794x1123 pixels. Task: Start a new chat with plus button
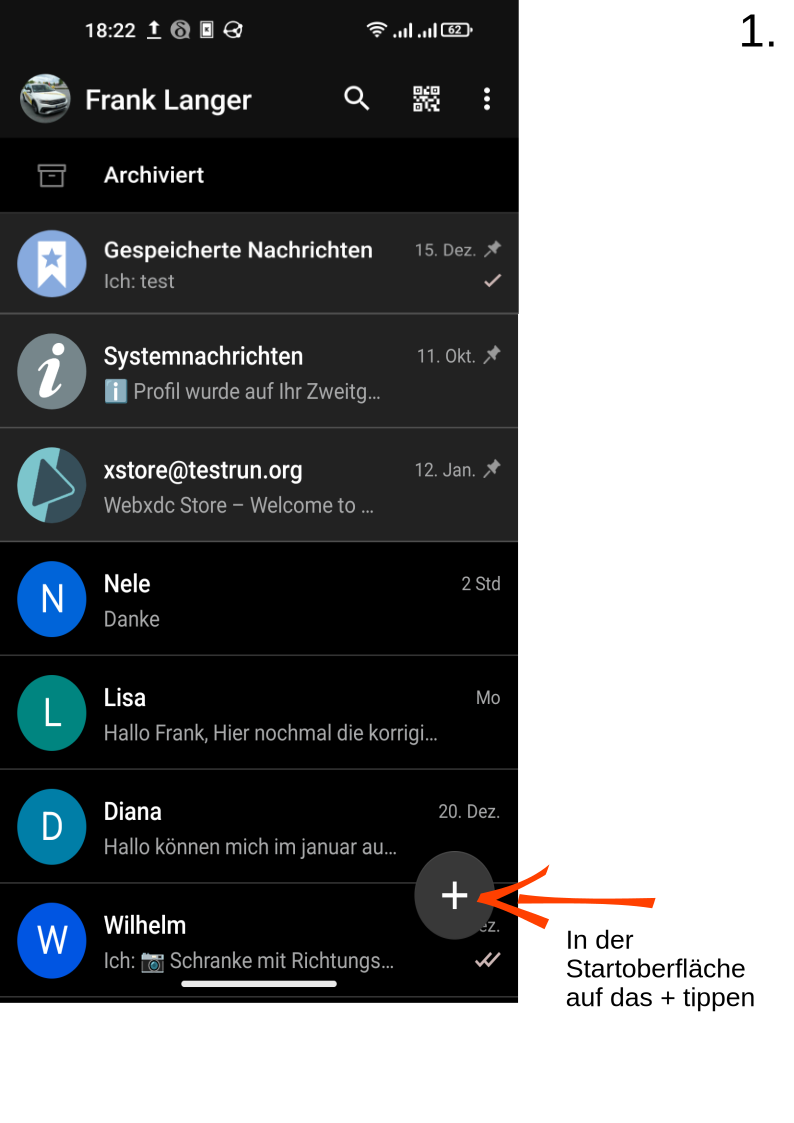click(x=455, y=895)
